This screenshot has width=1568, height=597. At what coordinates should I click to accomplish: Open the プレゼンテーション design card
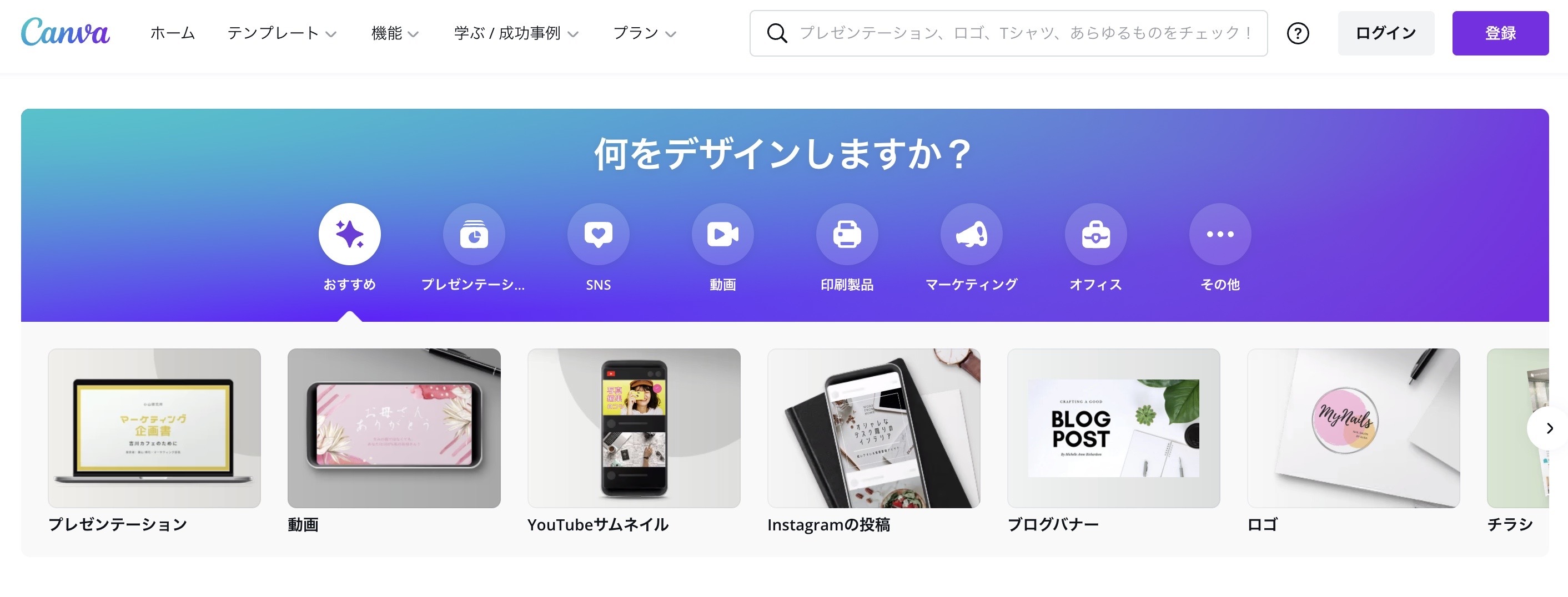[154, 428]
